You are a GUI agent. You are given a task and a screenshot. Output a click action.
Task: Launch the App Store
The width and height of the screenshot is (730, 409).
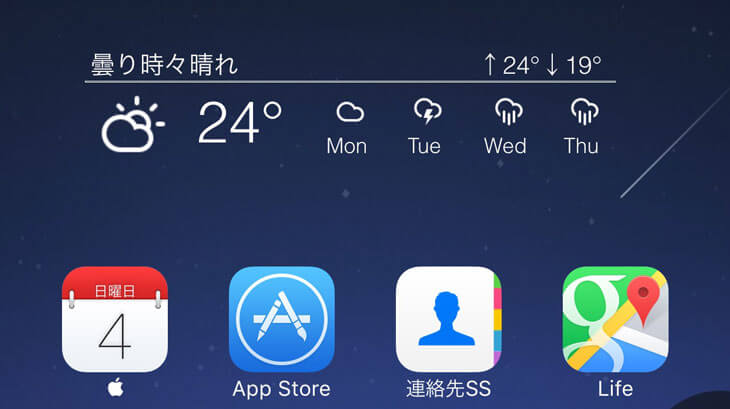click(x=281, y=319)
